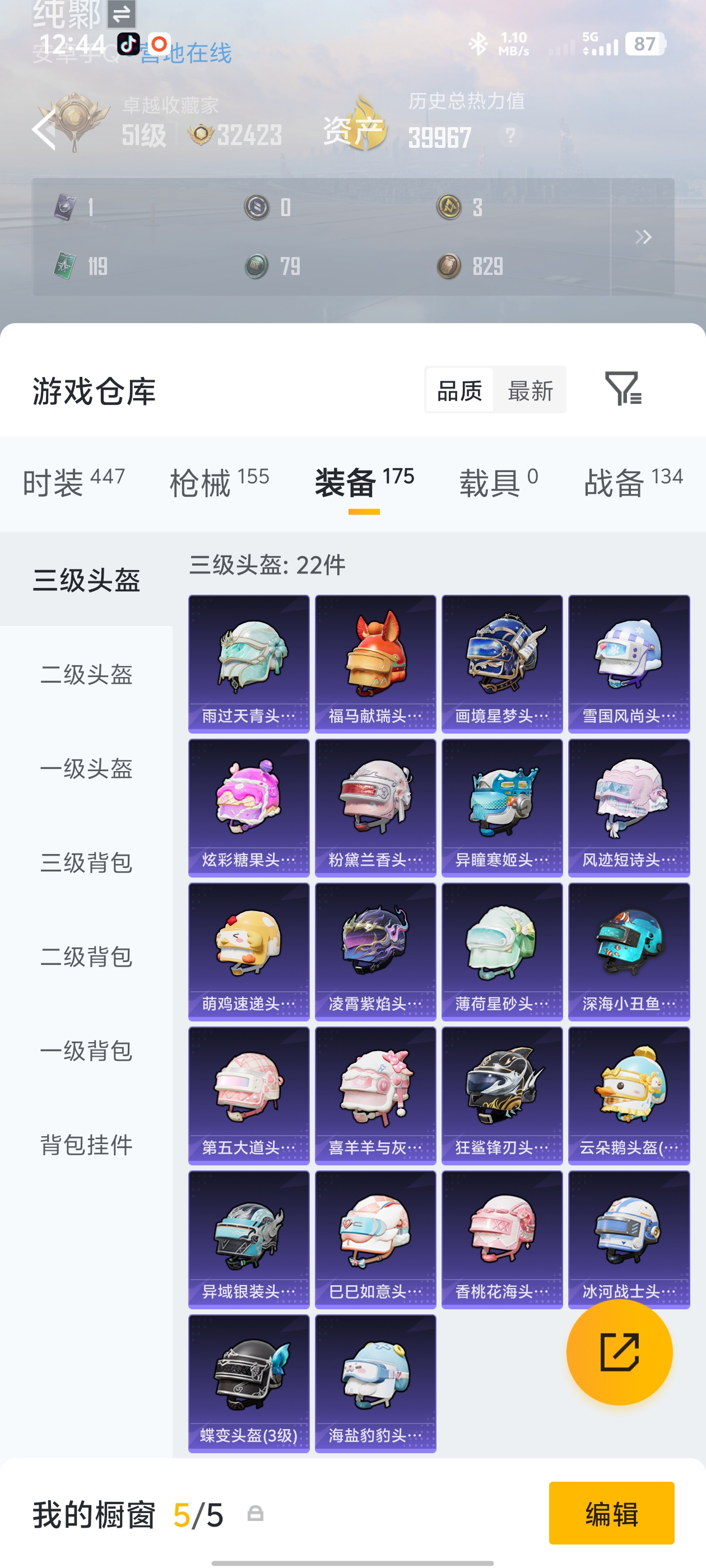
Task: Select the 二级头盔 category in the sidebar
Action: click(x=86, y=674)
